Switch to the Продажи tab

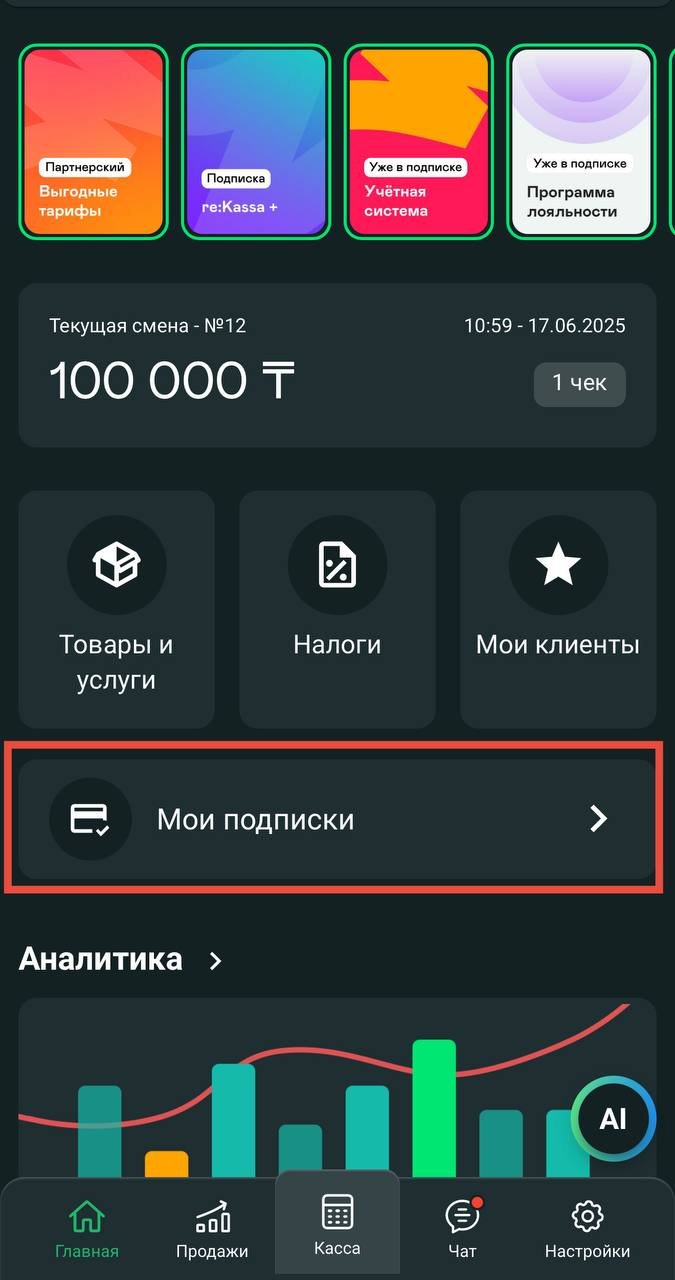212,1230
